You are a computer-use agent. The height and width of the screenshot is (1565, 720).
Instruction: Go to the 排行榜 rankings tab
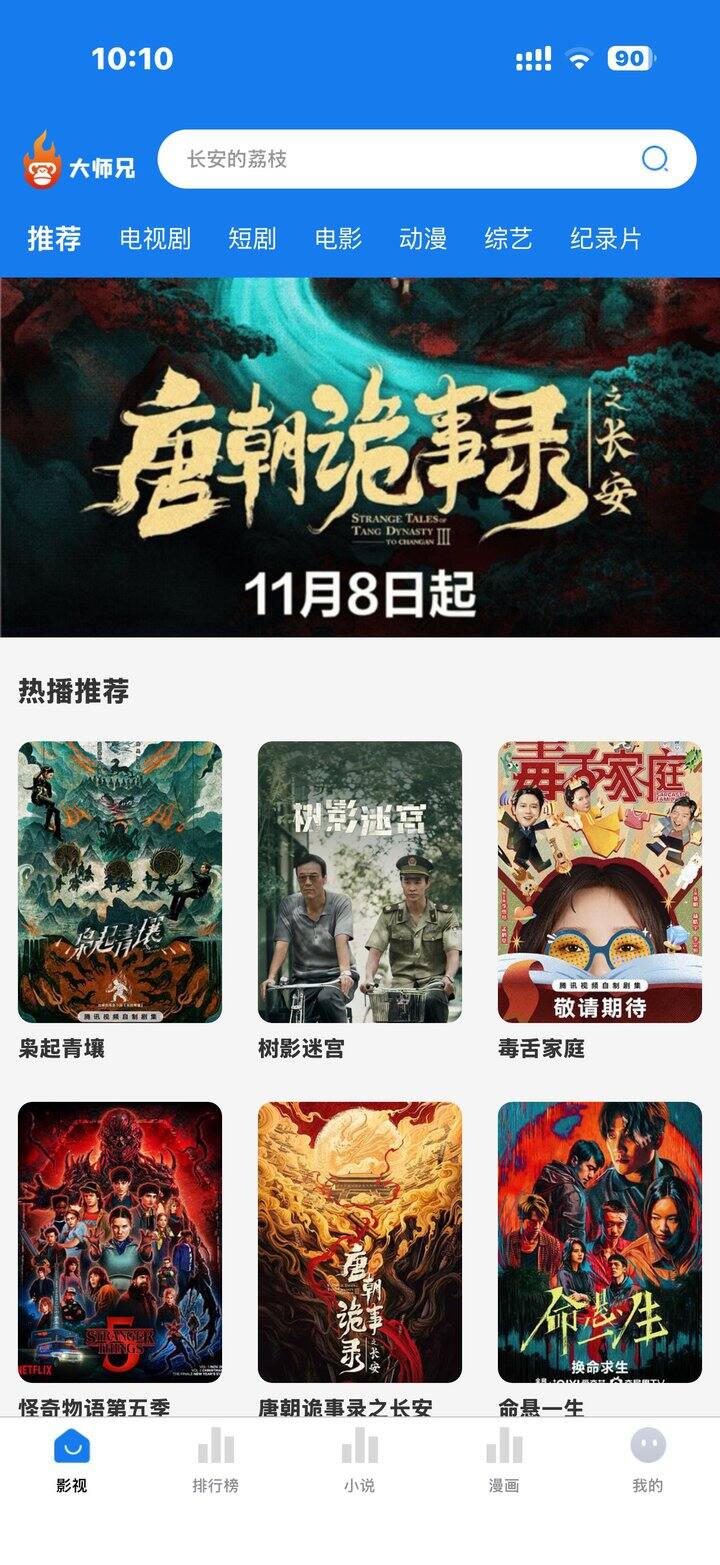pyautogui.click(x=216, y=1460)
